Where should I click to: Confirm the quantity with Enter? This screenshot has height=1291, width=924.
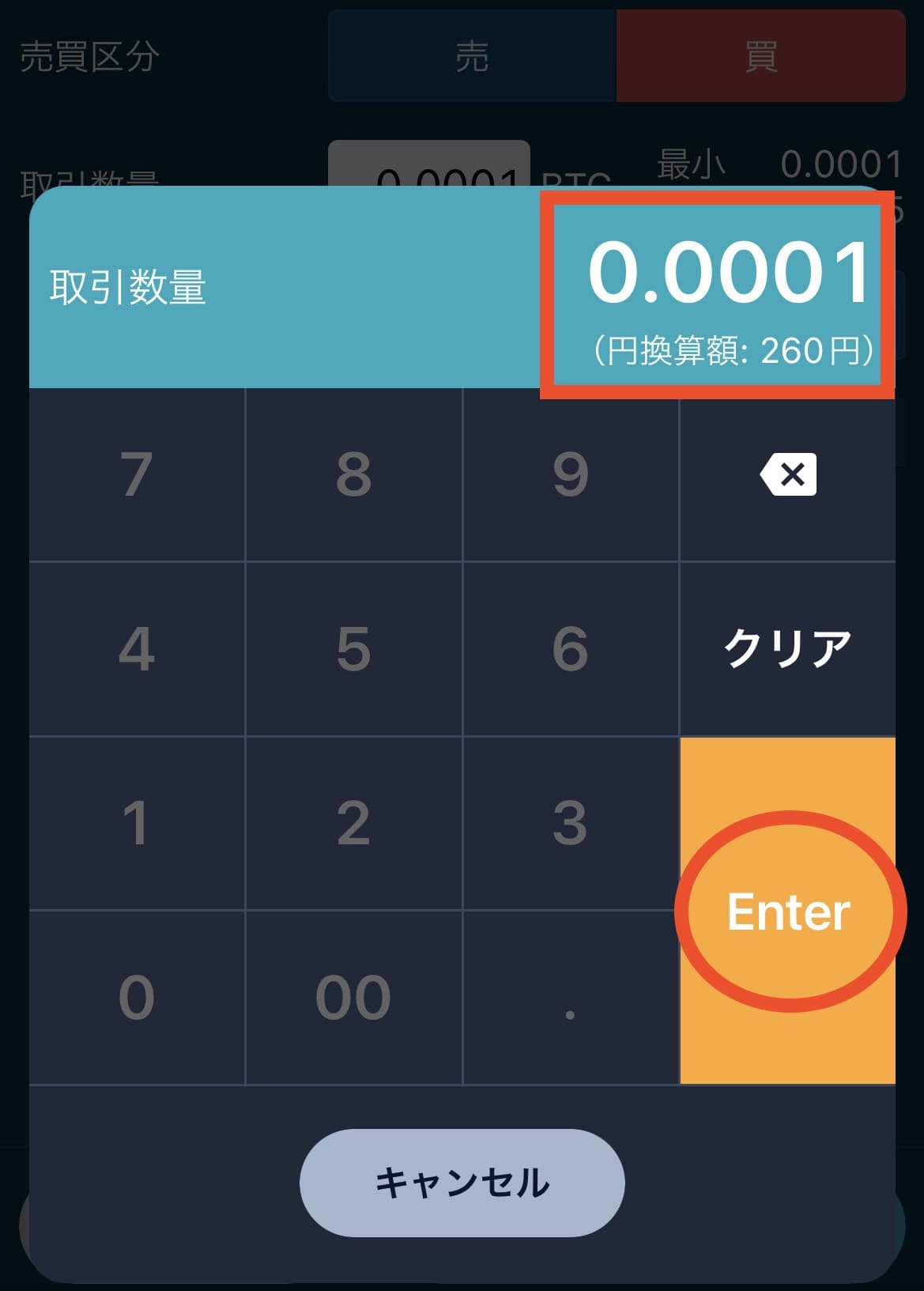click(788, 911)
